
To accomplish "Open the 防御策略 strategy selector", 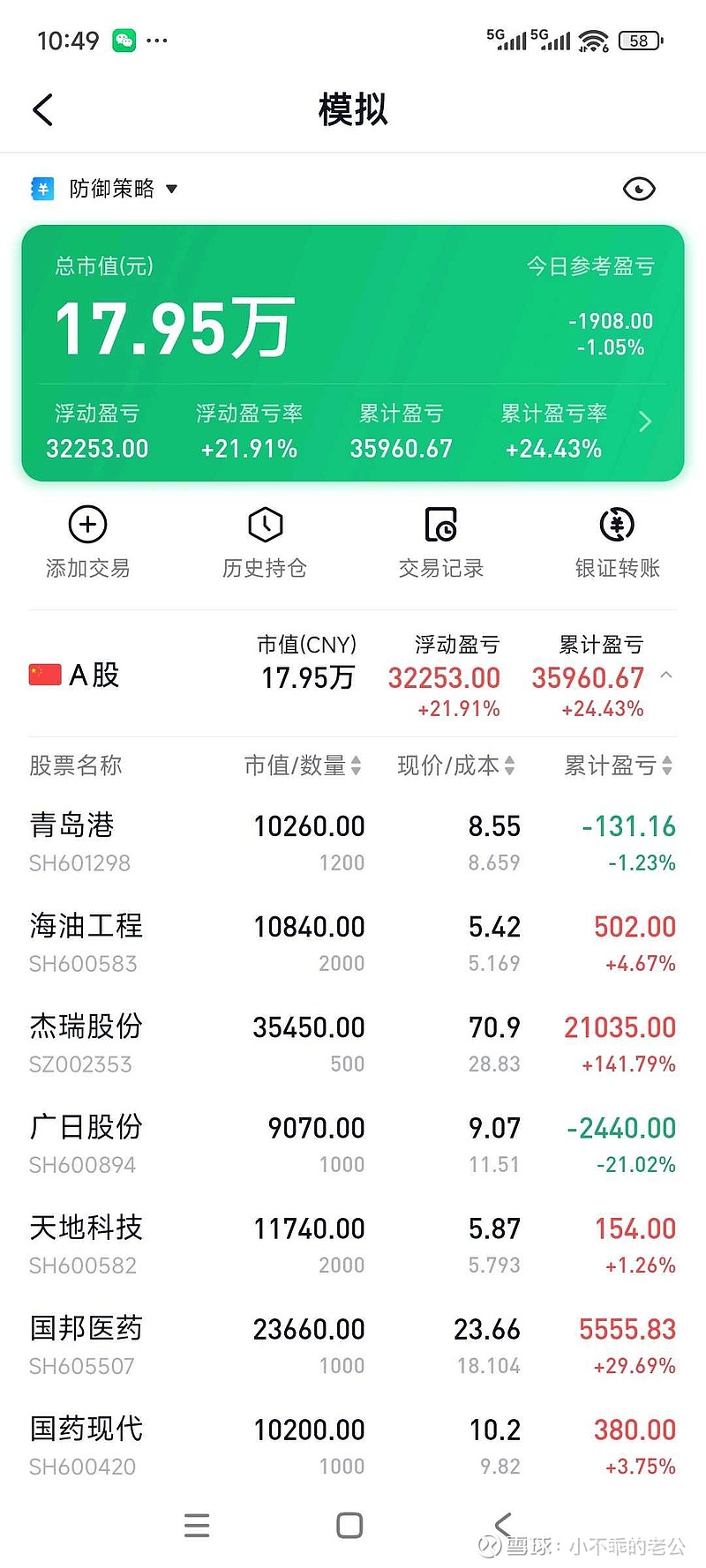I will pos(119,189).
